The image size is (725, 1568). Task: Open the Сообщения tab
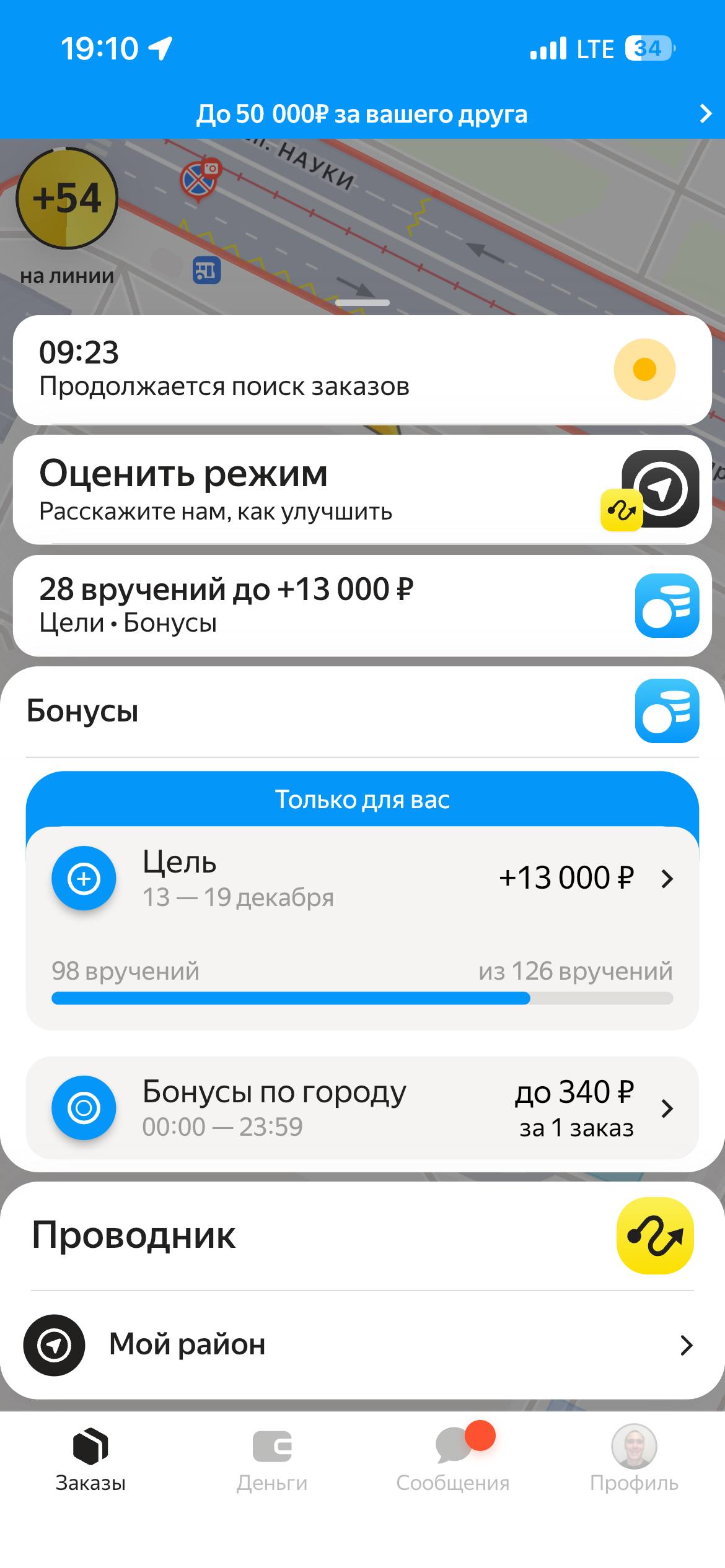click(x=453, y=1460)
